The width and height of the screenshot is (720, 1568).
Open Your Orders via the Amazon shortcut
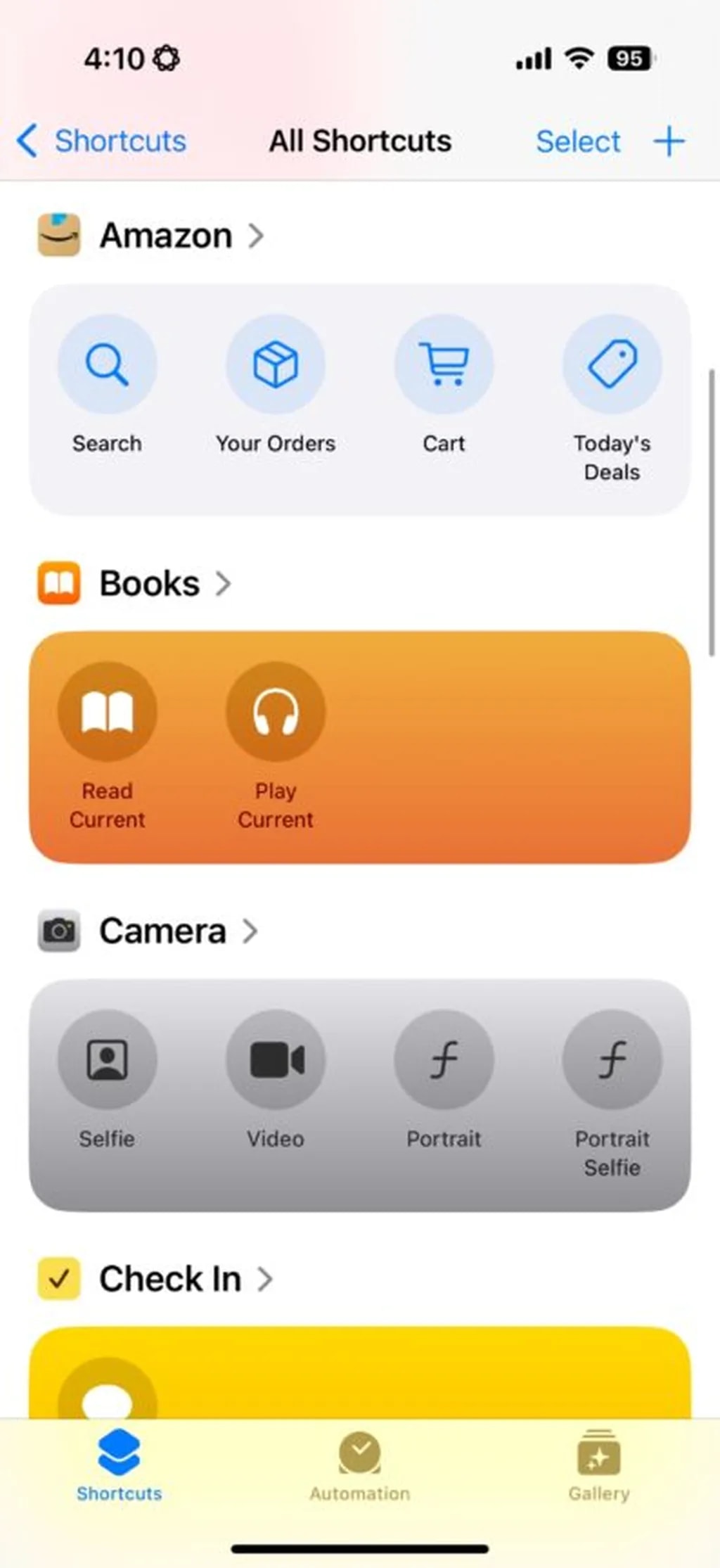point(276,364)
